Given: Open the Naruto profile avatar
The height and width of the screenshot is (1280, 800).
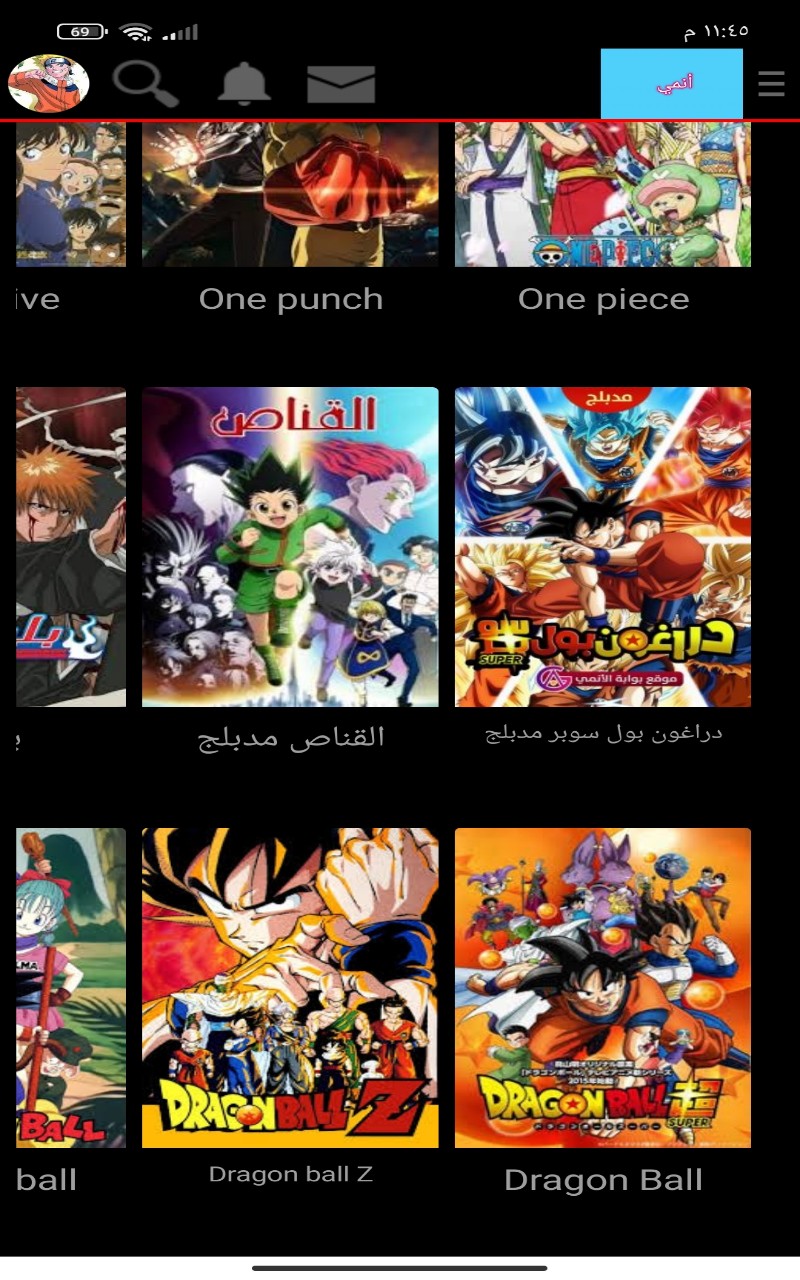Looking at the screenshot, I should coord(48,82).
